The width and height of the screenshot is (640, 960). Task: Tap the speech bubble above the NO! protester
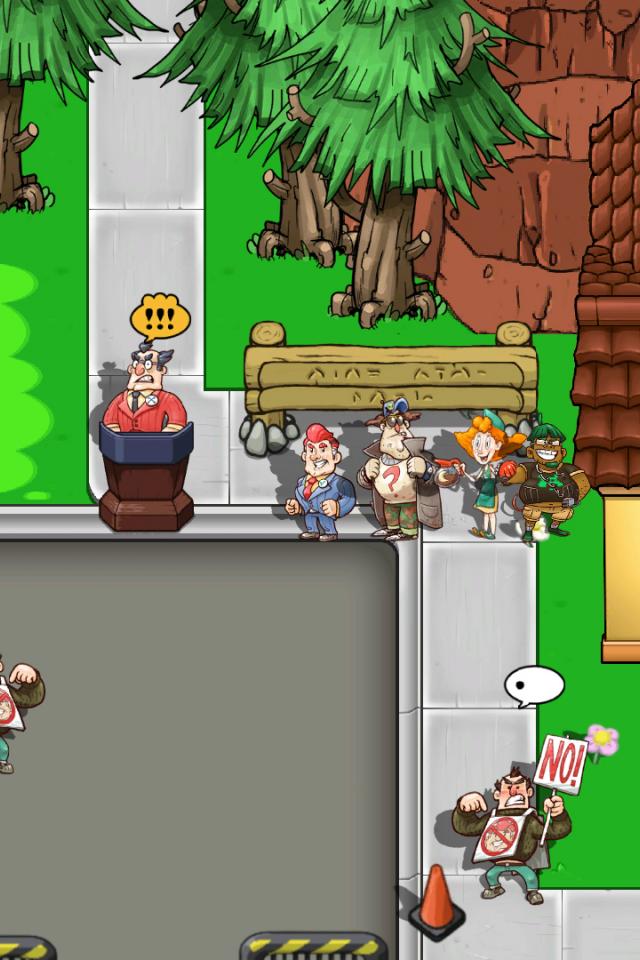pos(534,686)
